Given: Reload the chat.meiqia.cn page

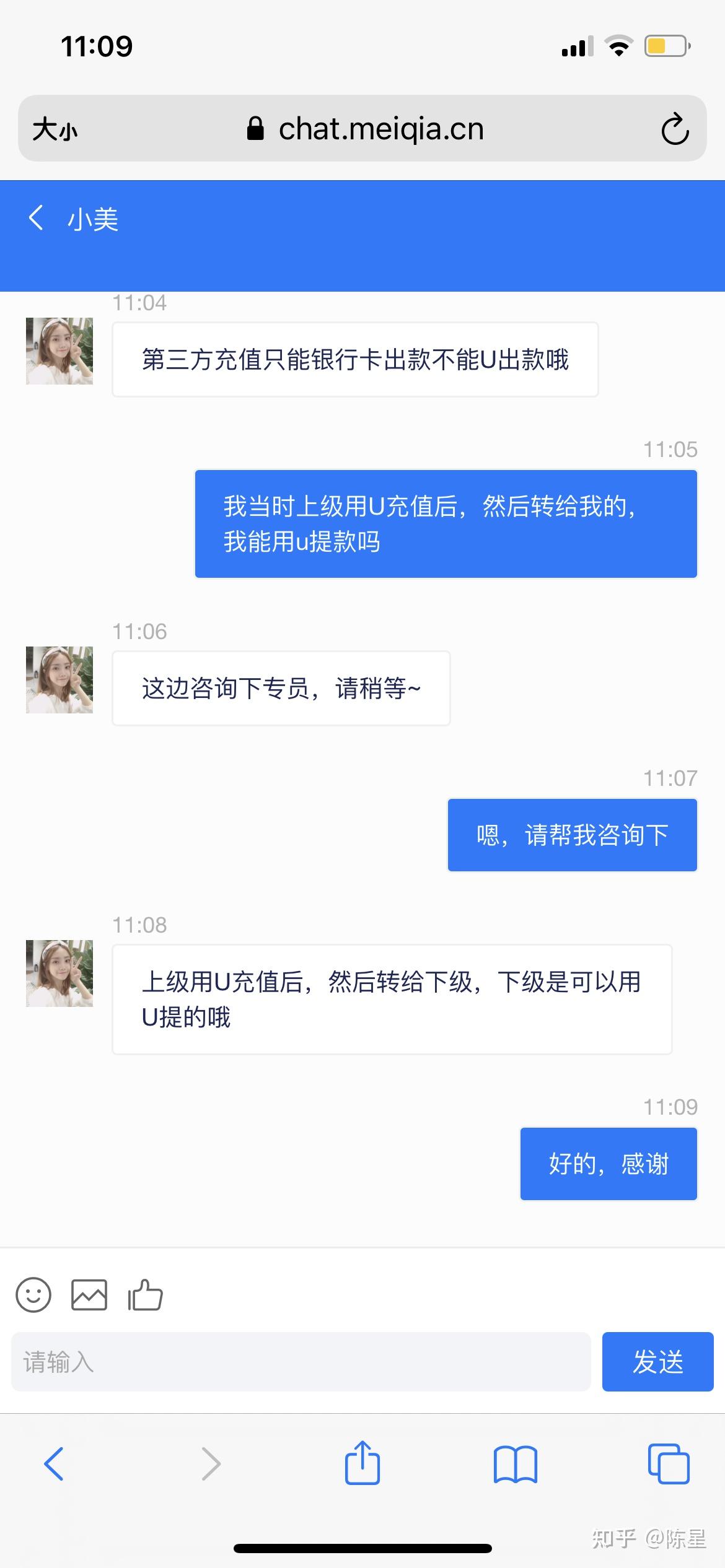Looking at the screenshot, I should 675,129.
